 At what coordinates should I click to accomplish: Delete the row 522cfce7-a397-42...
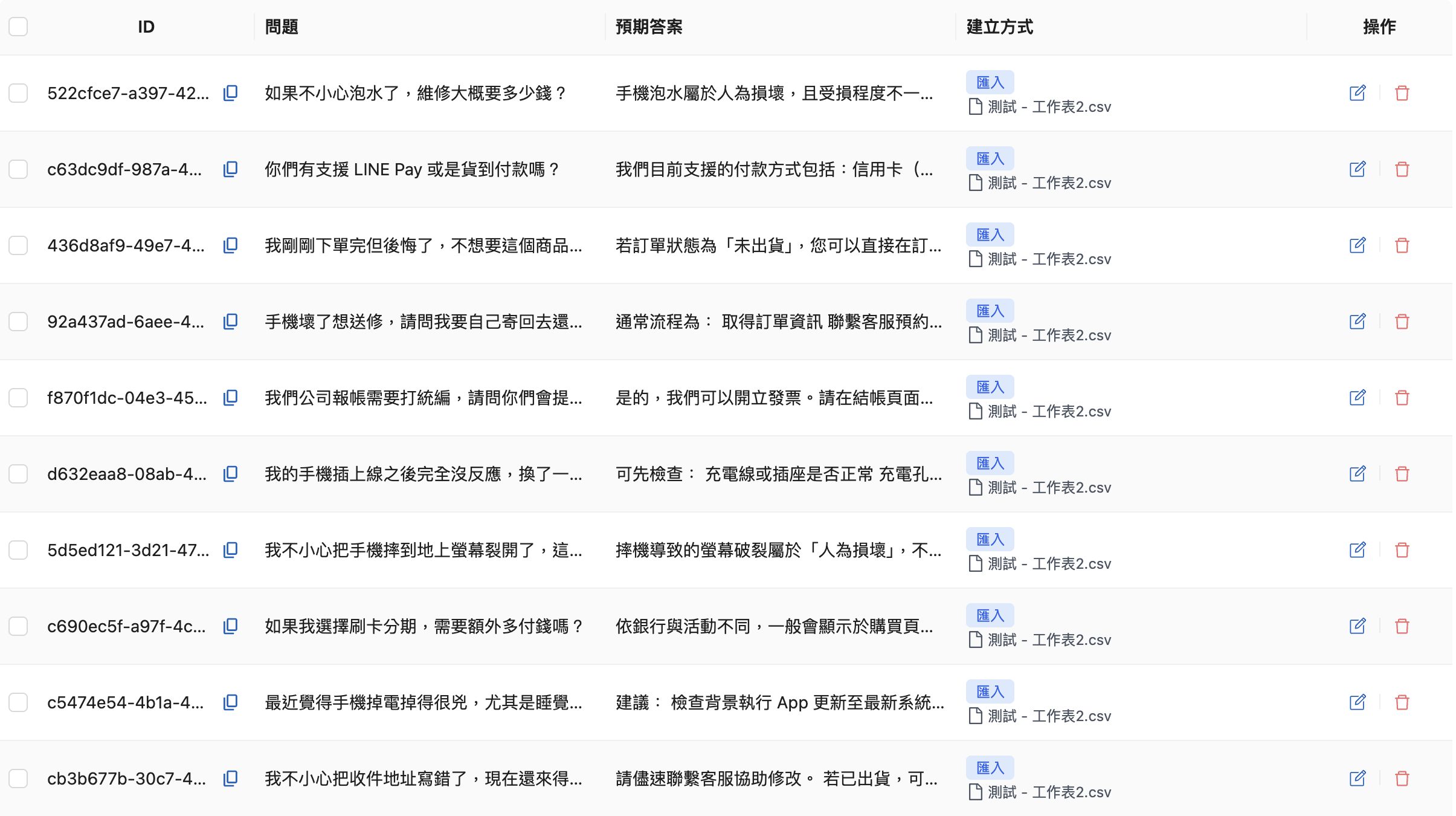point(1402,93)
